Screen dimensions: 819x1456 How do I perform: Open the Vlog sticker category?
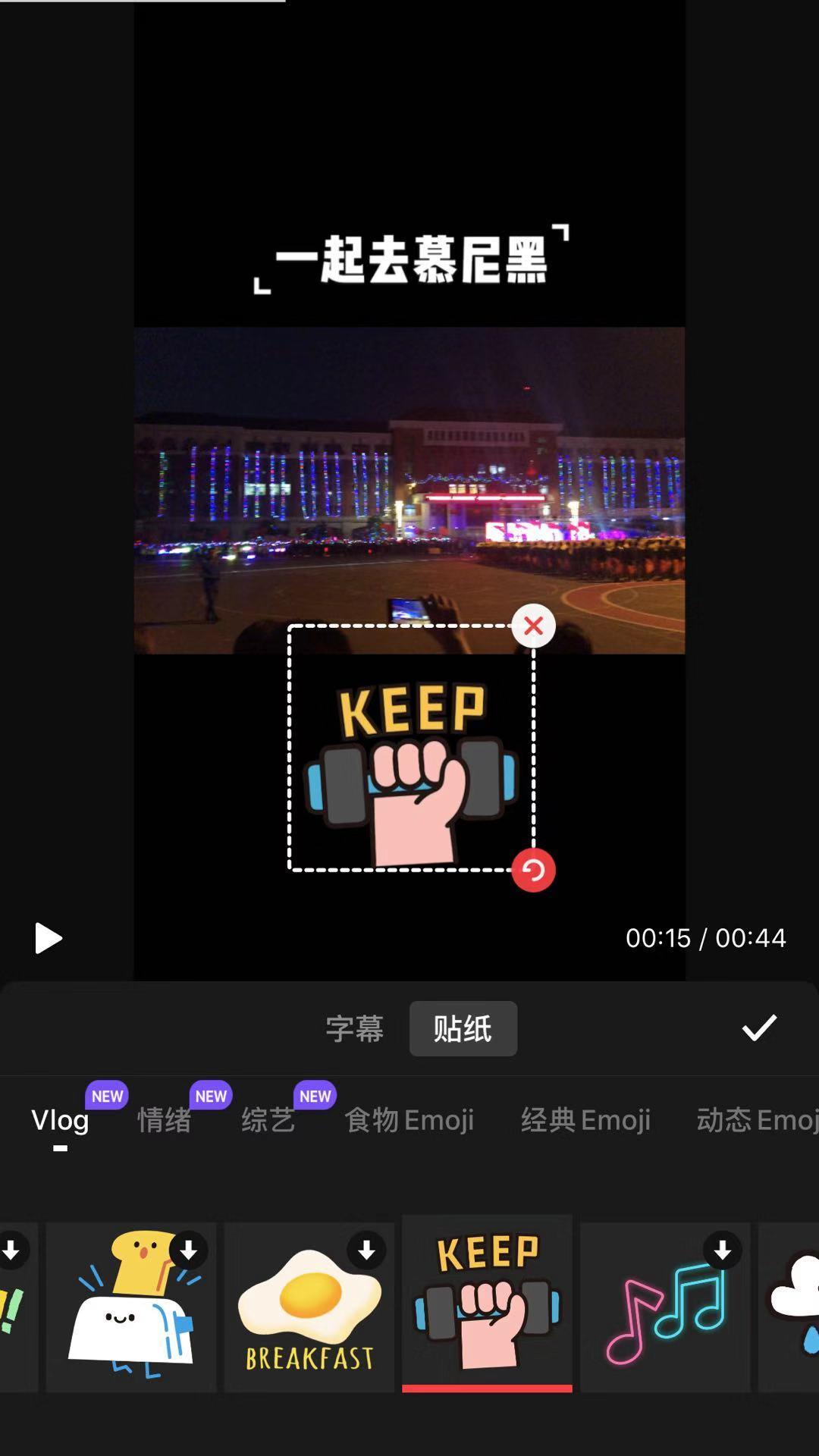tap(60, 1120)
